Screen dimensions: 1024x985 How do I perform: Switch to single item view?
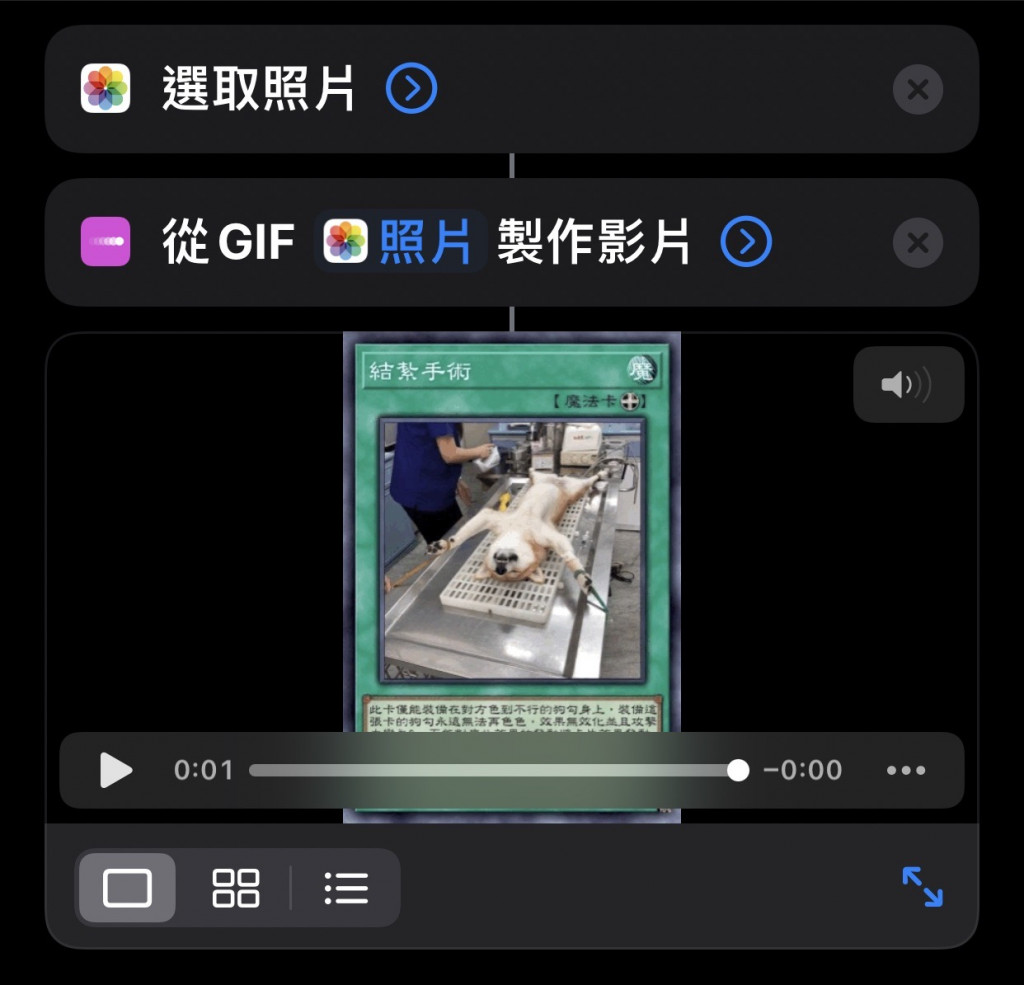[127, 888]
